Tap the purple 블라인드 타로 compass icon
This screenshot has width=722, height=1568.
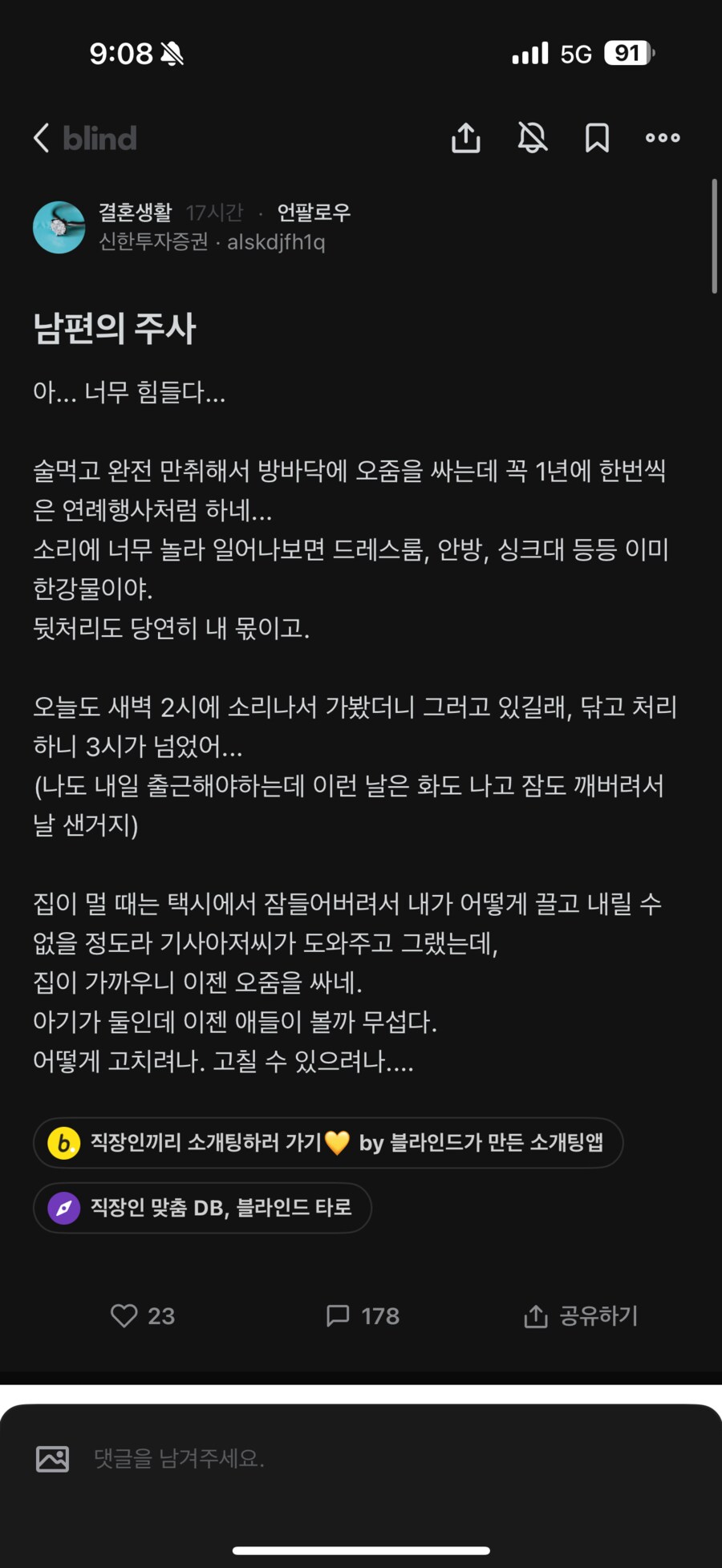click(x=64, y=1208)
